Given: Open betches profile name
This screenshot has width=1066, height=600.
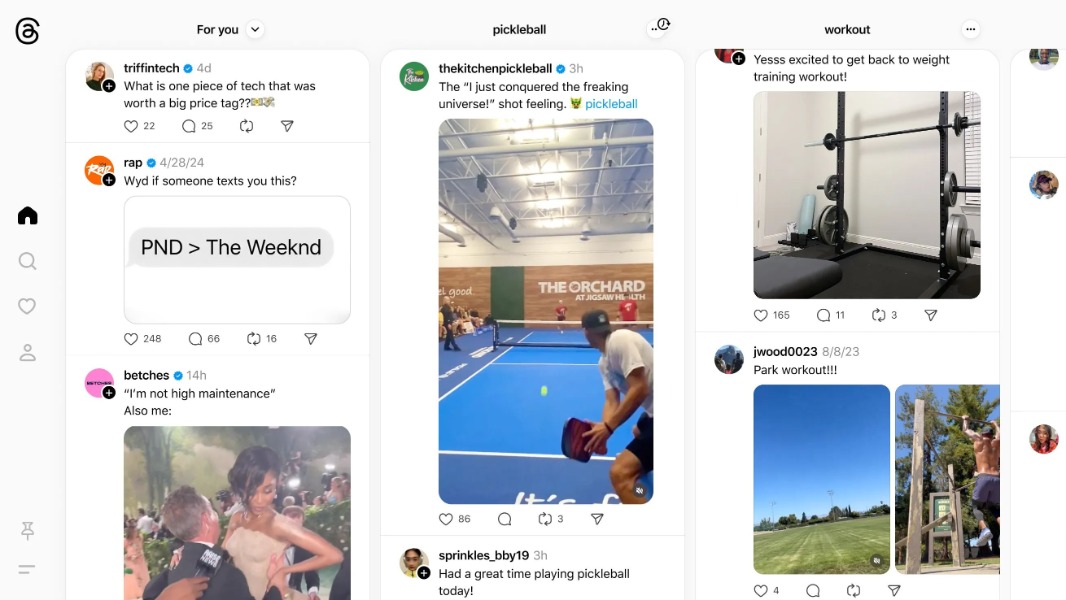Looking at the screenshot, I should [146, 375].
